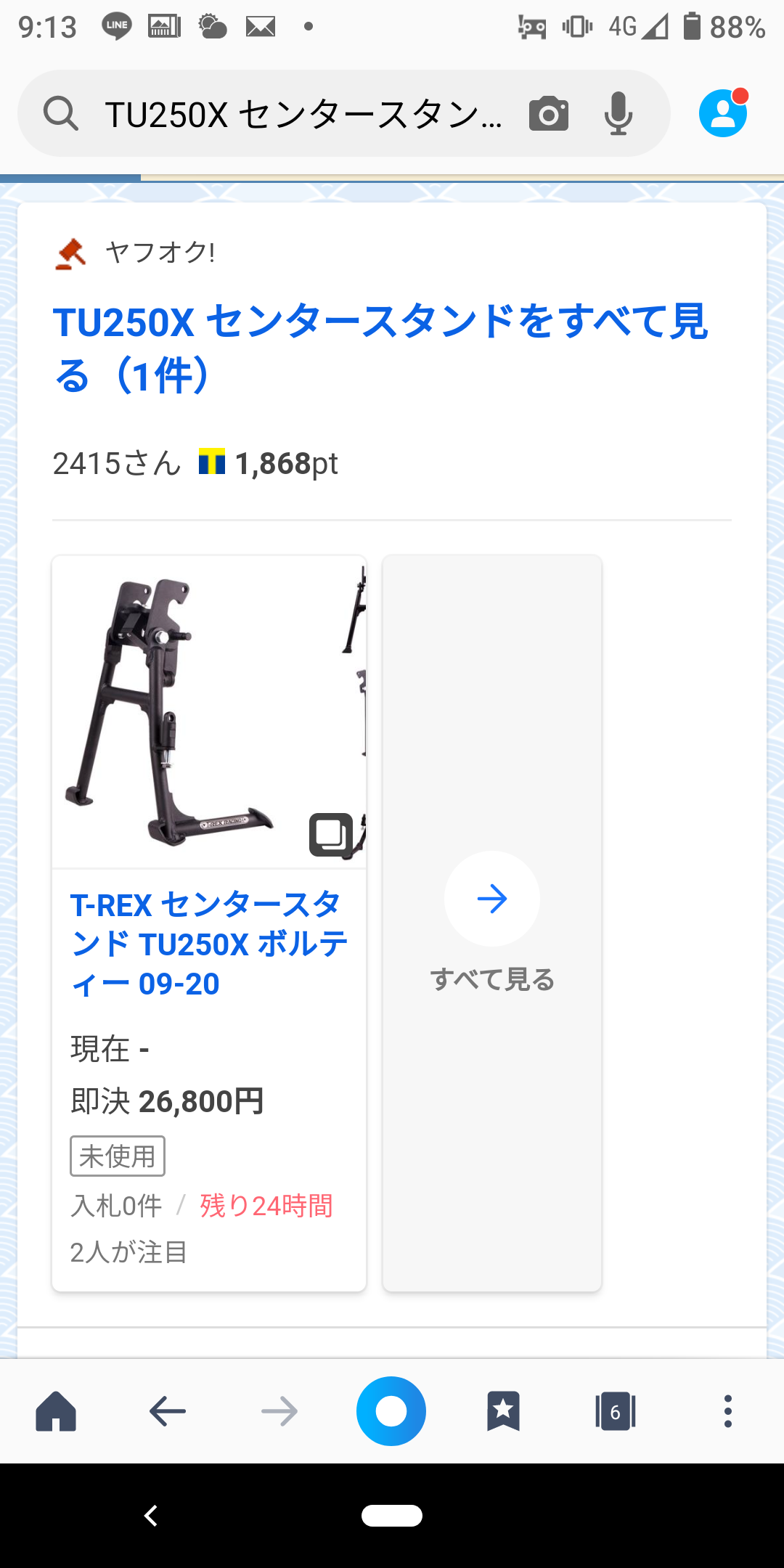Image resolution: width=784 pixels, height=1568 pixels.
Task: Start voice search with the microphone
Action: tap(618, 114)
